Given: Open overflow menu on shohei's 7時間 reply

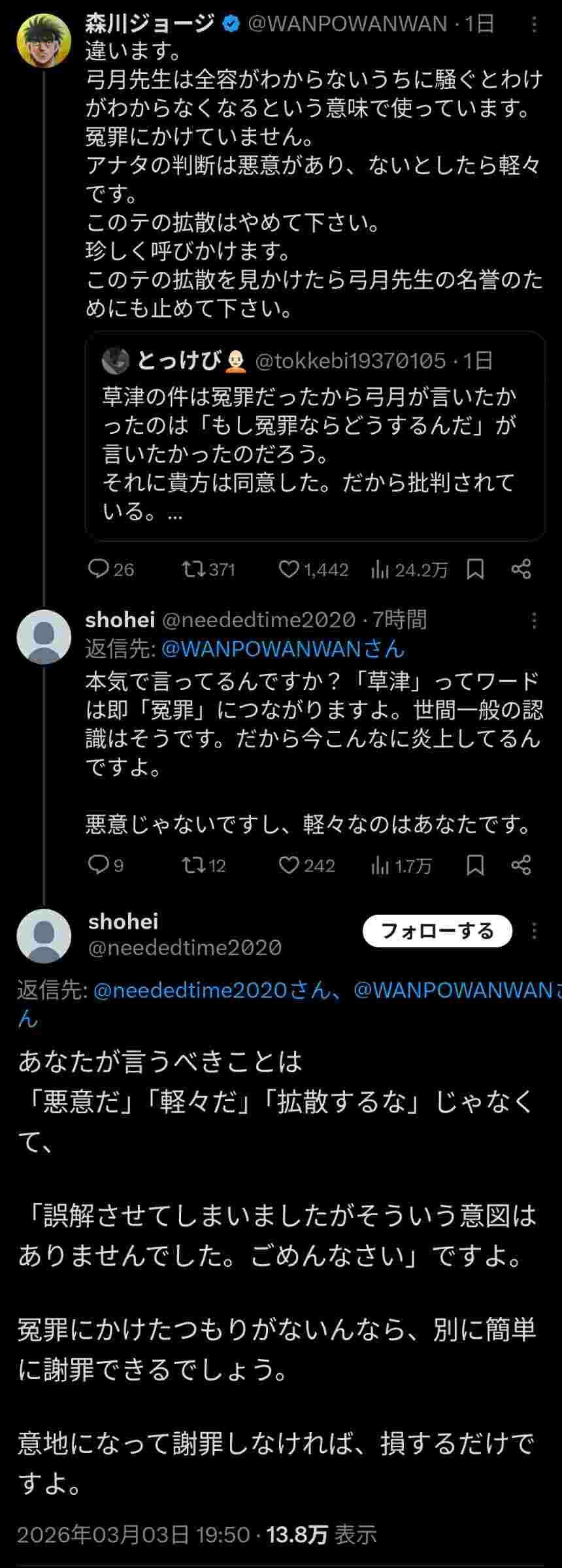Looking at the screenshot, I should tap(534, 621).
